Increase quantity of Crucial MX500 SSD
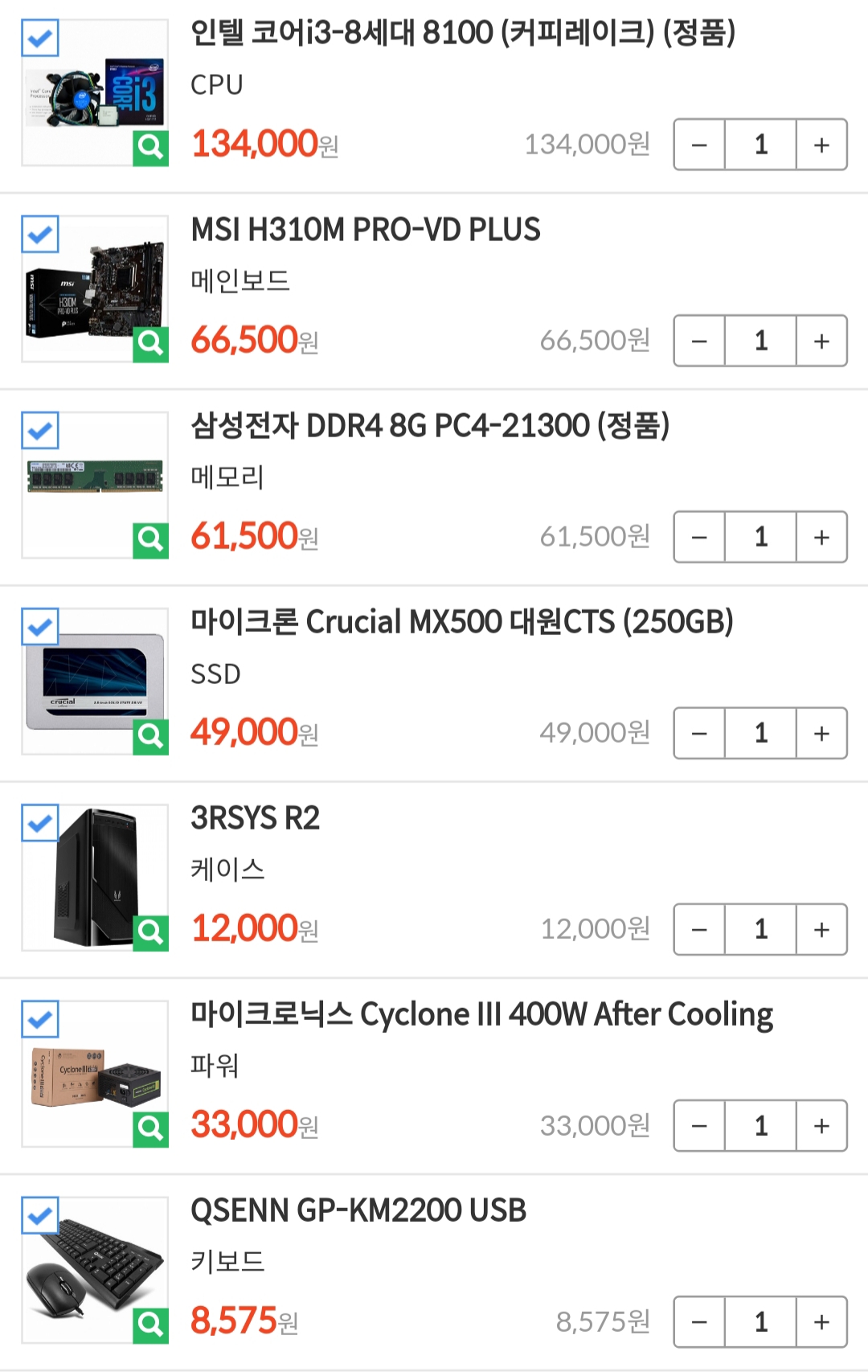Viewport: 868px width, 1372px height. 821,733
